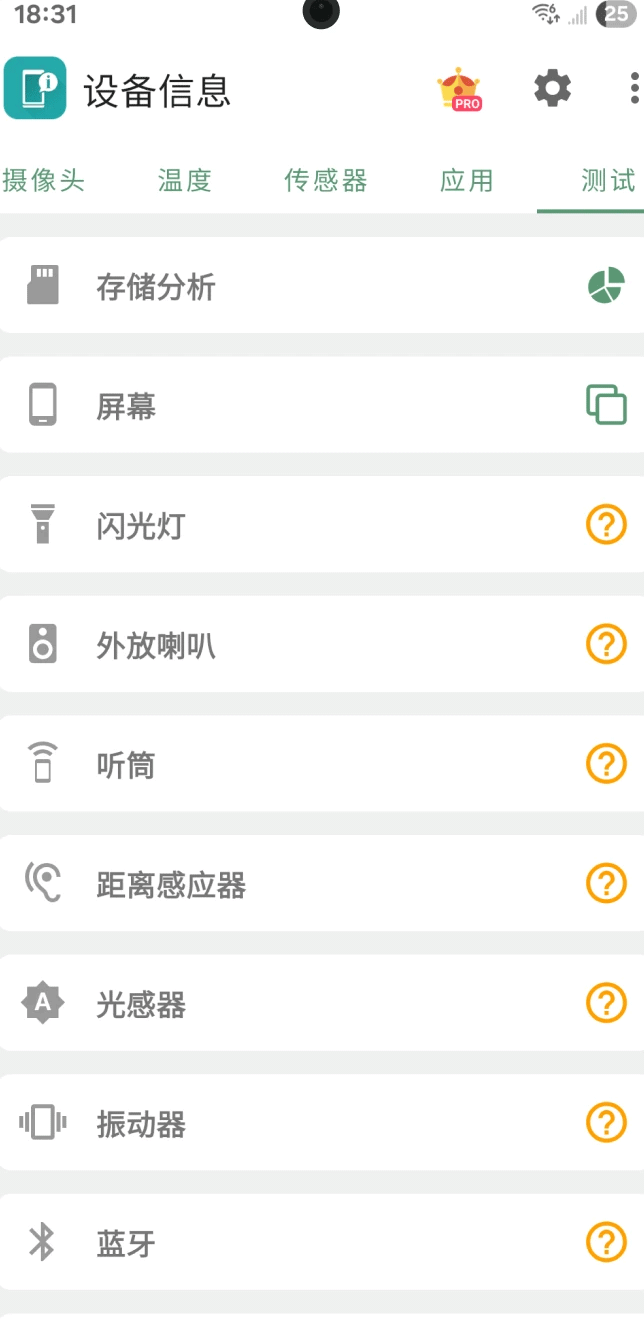Open the PRO crown upgrade icon
The height and width of the screenshot is (1337, 644).
460,89
